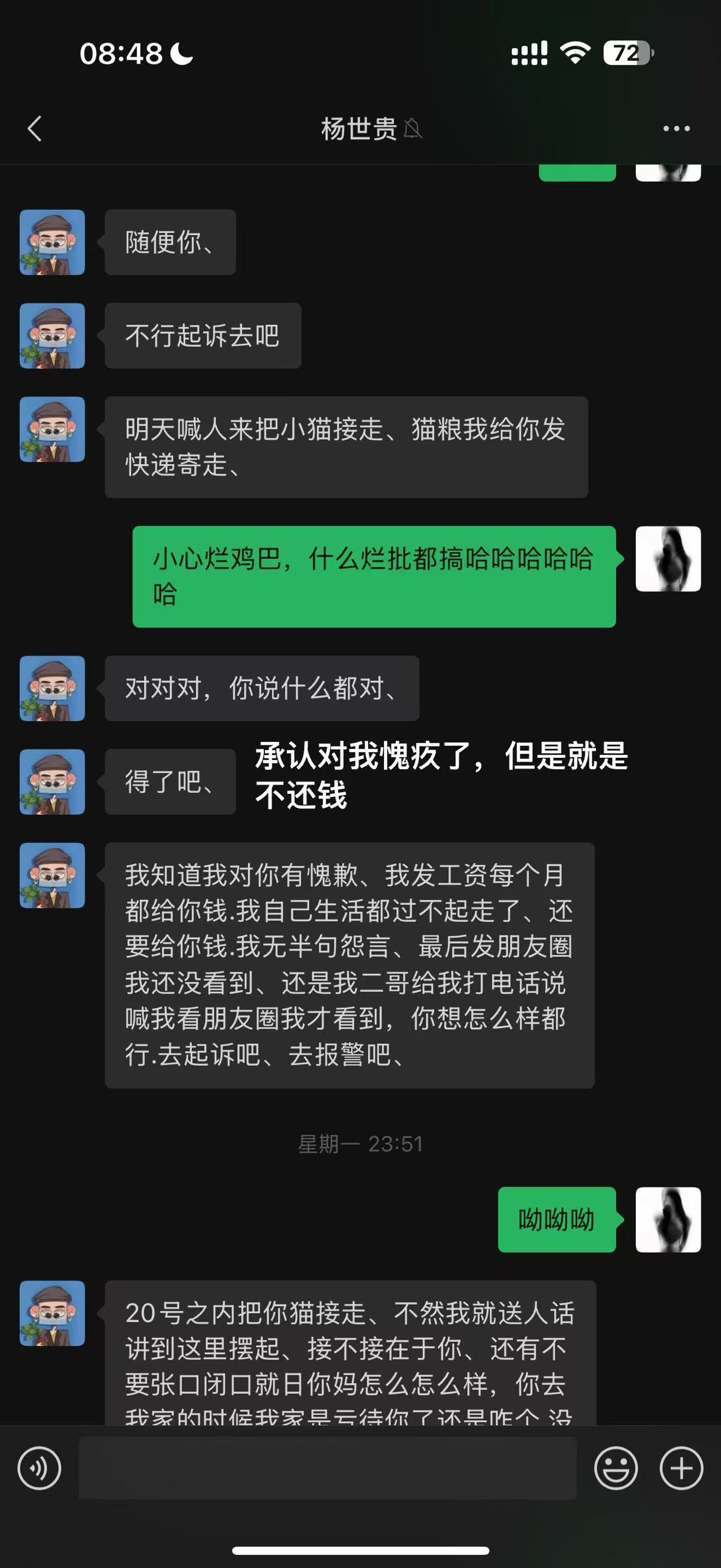The width and height of the screenshot is (721, 1568).
Task: Switch to voice message input
Action: click(39, 1468)
